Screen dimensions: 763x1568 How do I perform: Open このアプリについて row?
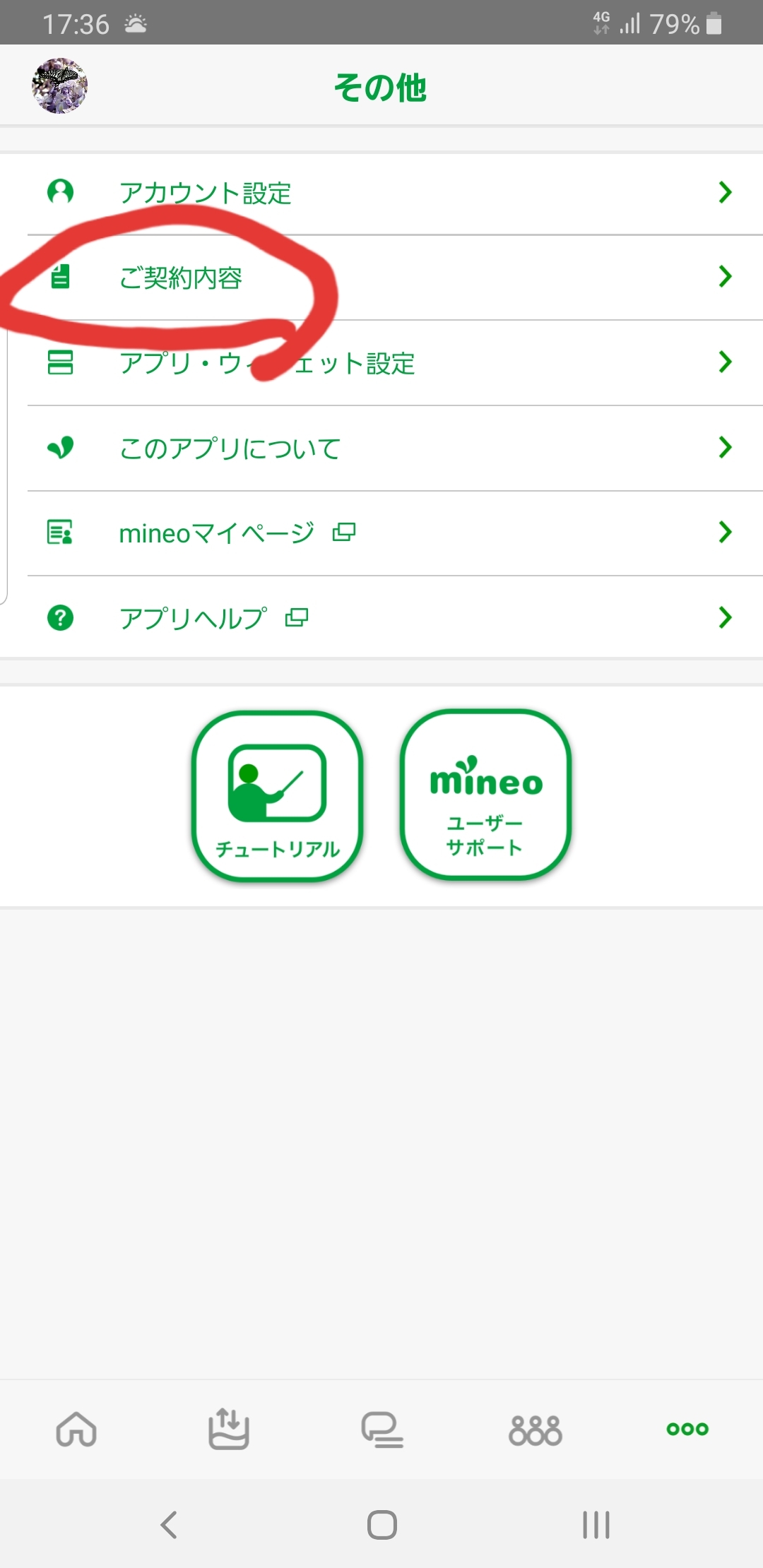click(x=381, y=448)
